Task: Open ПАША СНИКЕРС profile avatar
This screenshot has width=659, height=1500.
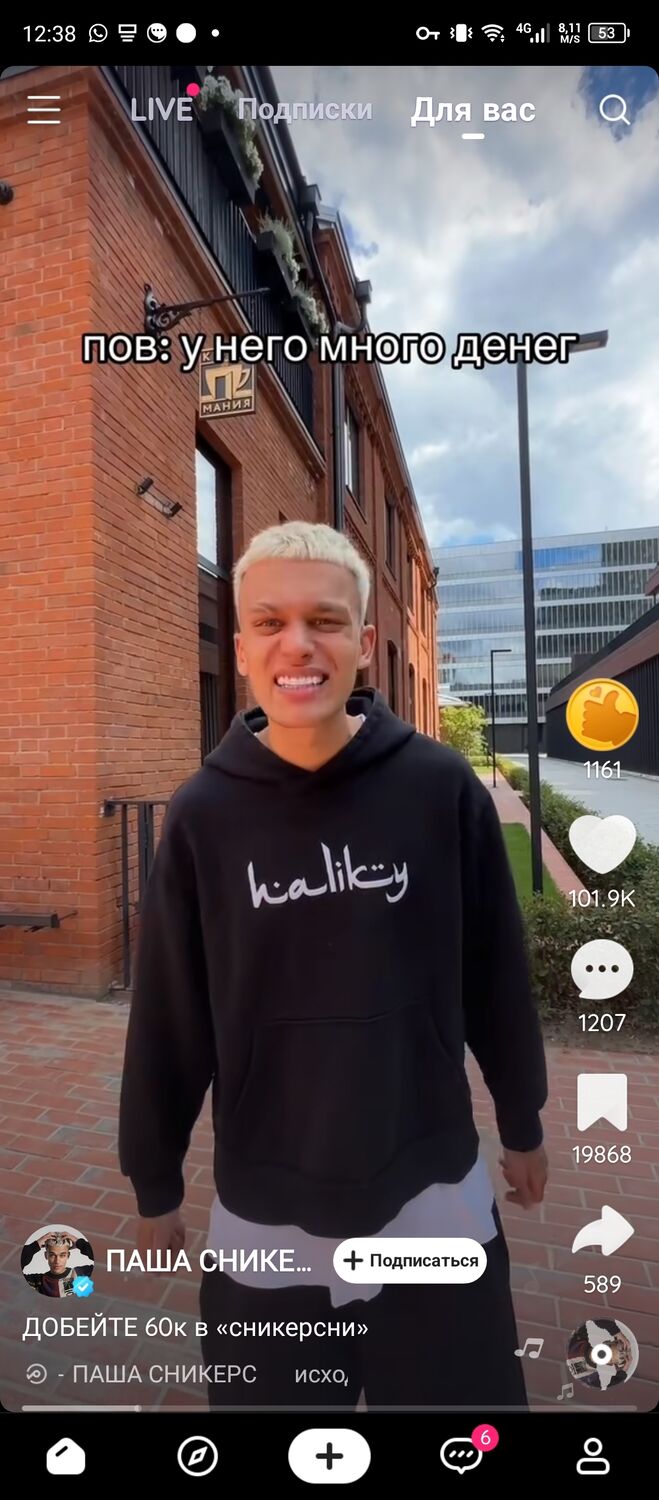Action: (58, 1260)
